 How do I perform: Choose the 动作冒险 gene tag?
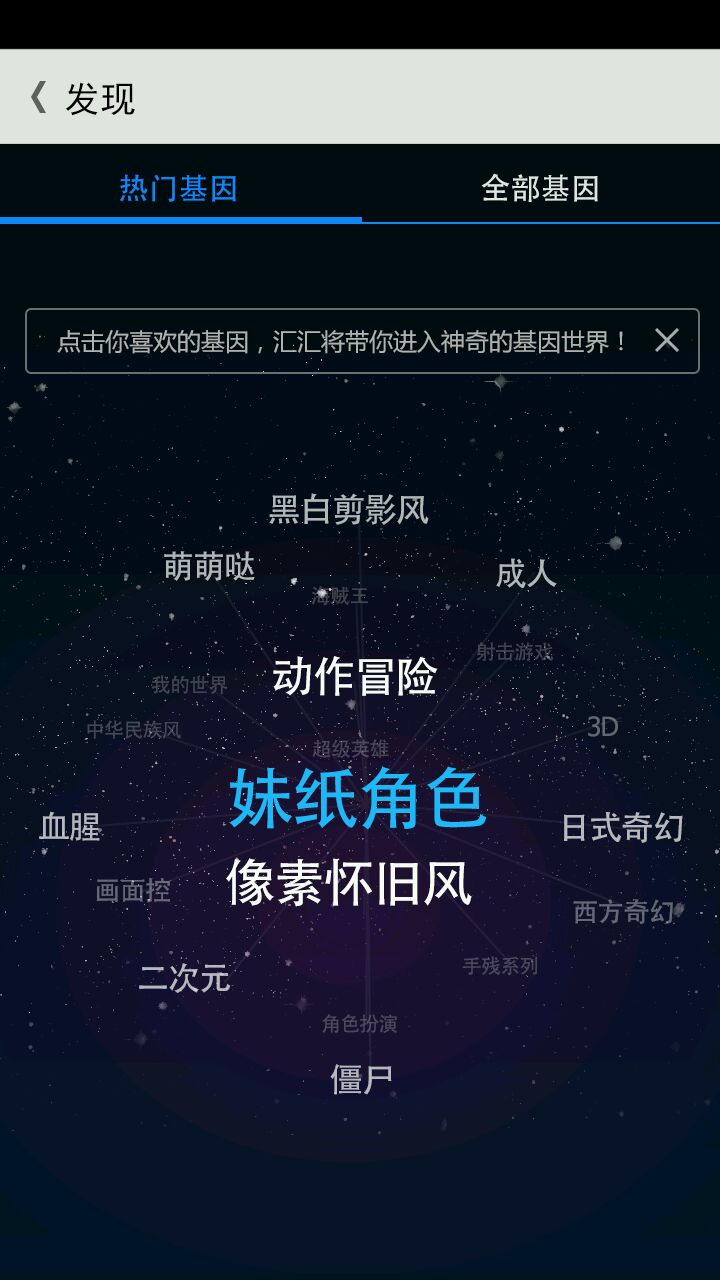click(355, 677)
